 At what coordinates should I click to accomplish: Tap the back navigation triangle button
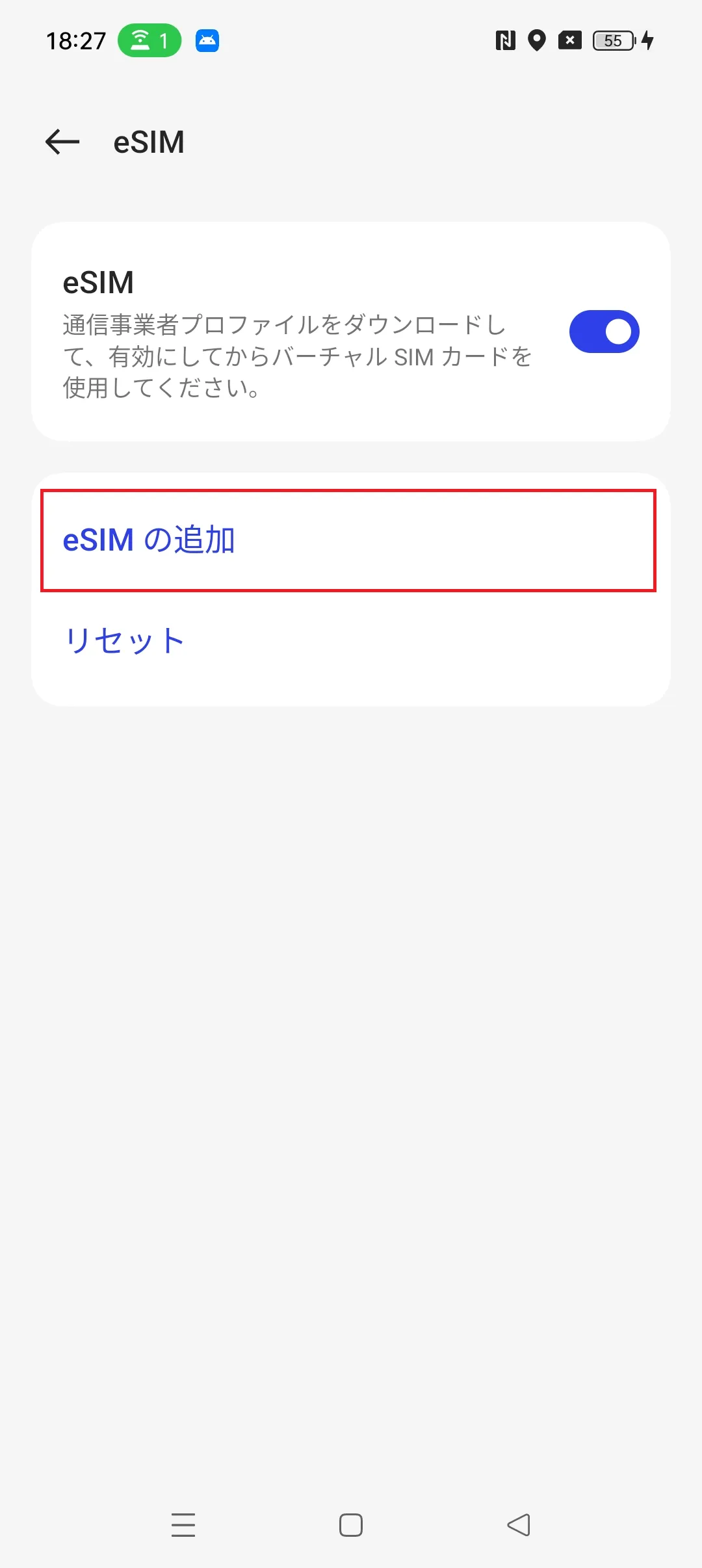(518, 1526)
